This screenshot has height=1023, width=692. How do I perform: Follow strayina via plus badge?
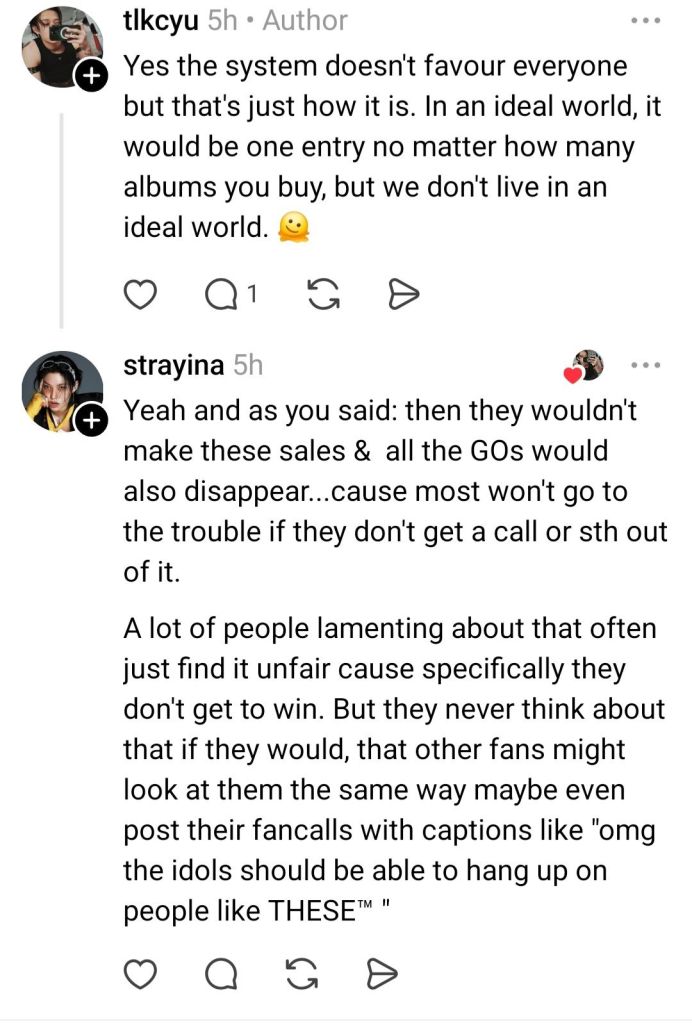[91, 422]
